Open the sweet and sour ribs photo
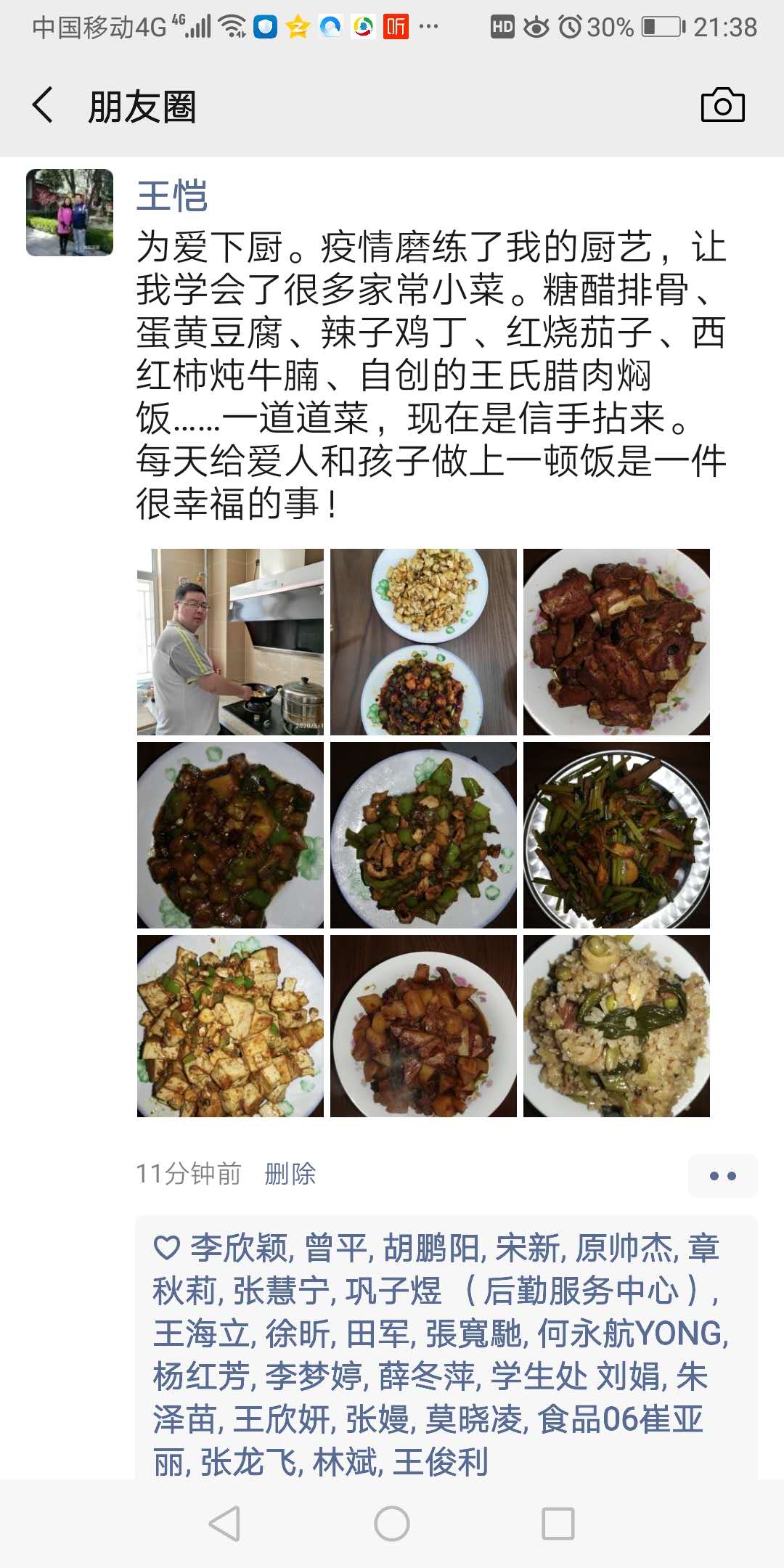Viewport: 784px width, 1568px height. [x=616, y=642]
